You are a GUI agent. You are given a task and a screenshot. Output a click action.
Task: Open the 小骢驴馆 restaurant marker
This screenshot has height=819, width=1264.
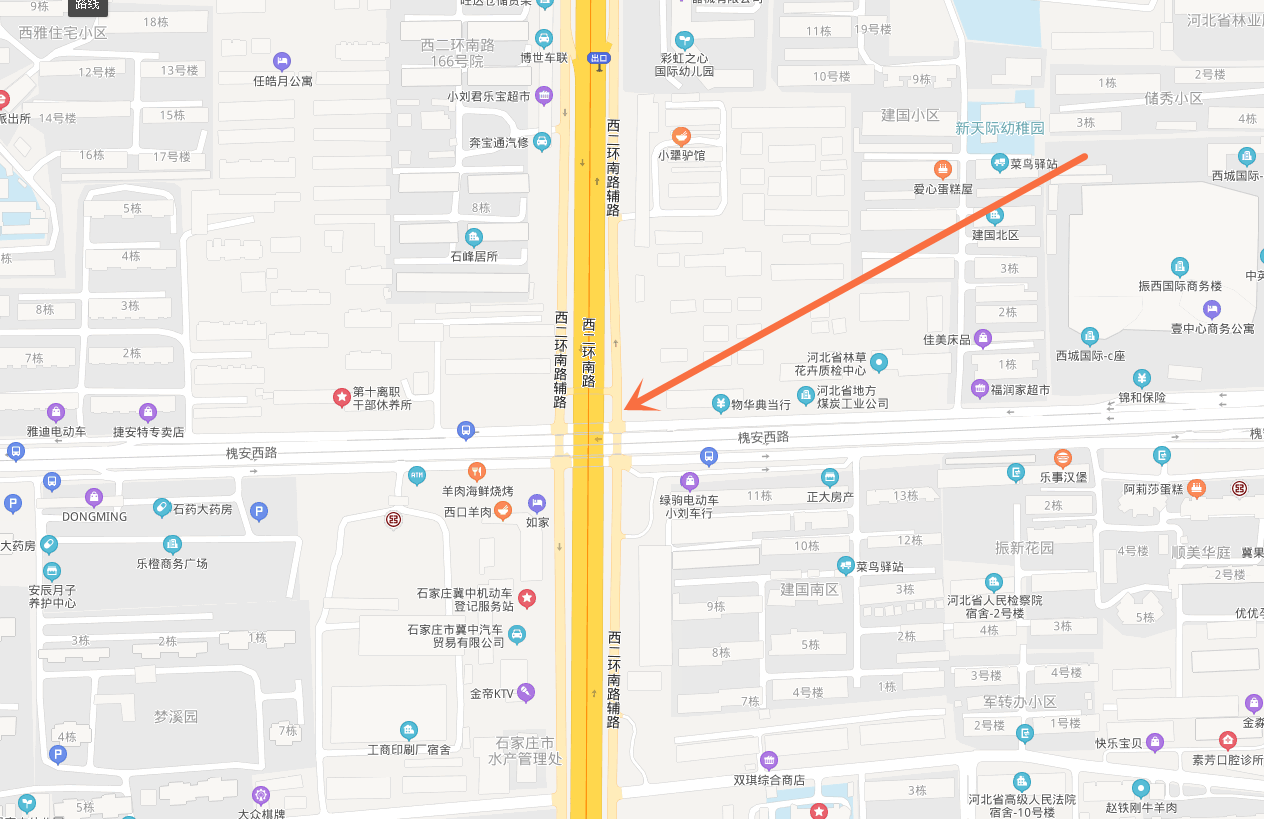[681, 136]
